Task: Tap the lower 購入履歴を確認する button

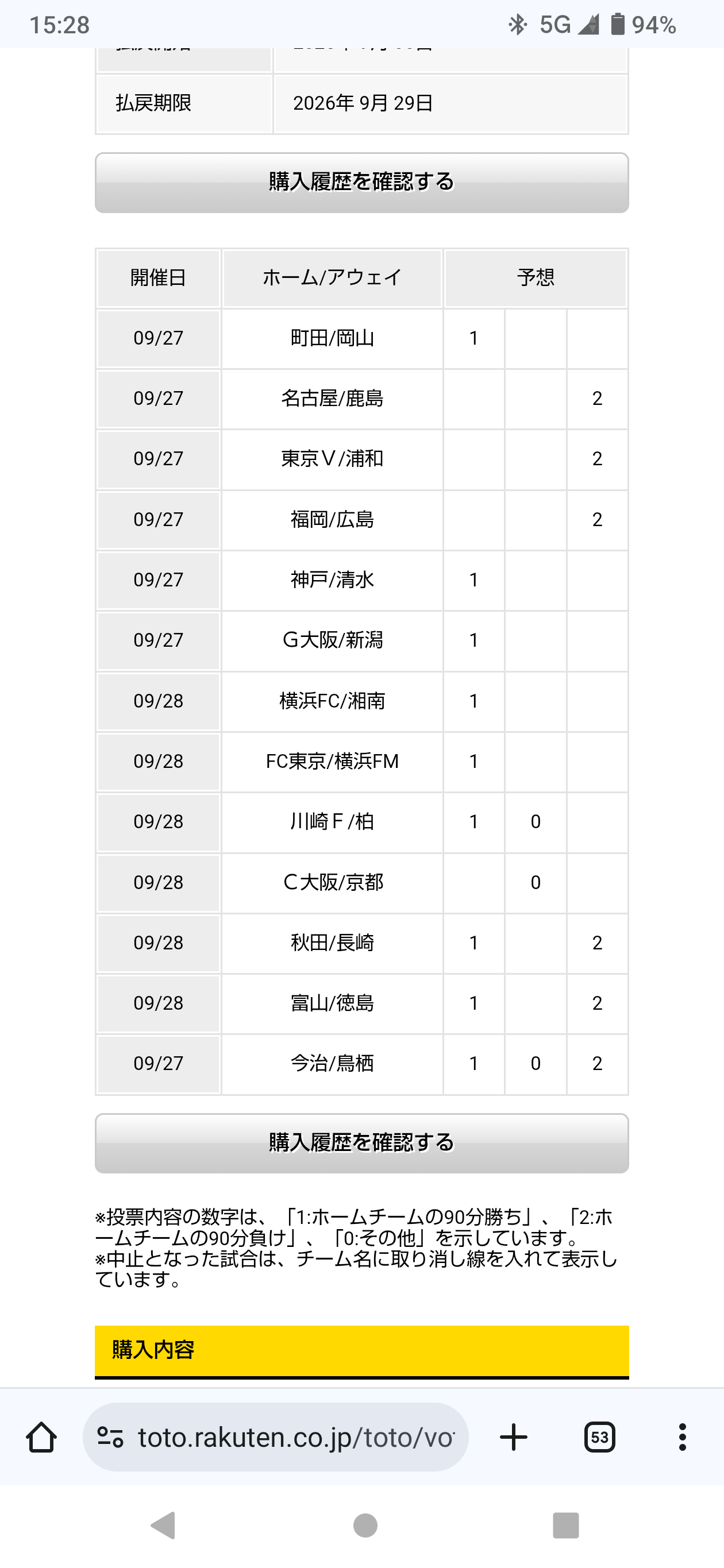Action: [361, 1142]
